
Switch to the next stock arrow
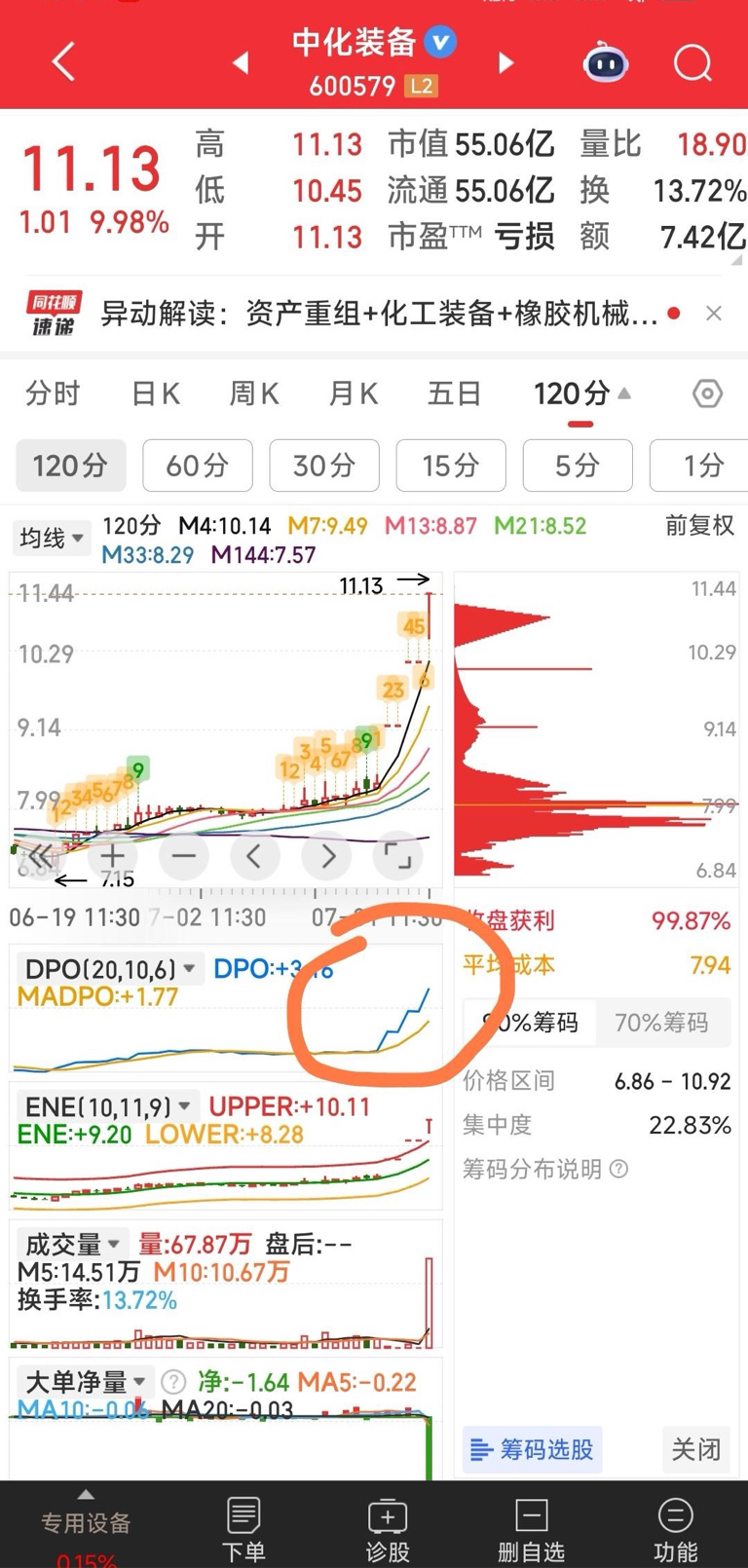point(505,63)
